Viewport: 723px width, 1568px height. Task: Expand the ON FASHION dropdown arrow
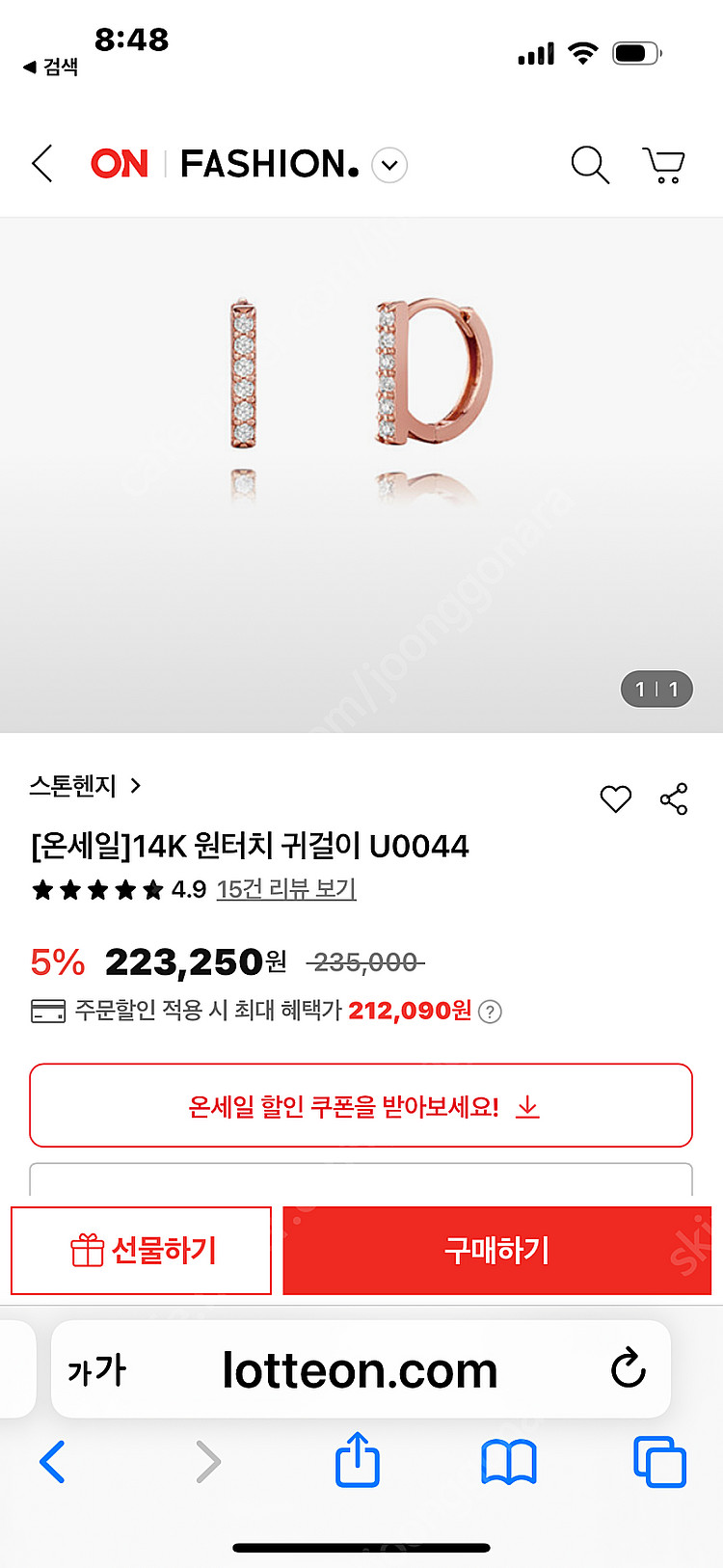click(389, 165)
